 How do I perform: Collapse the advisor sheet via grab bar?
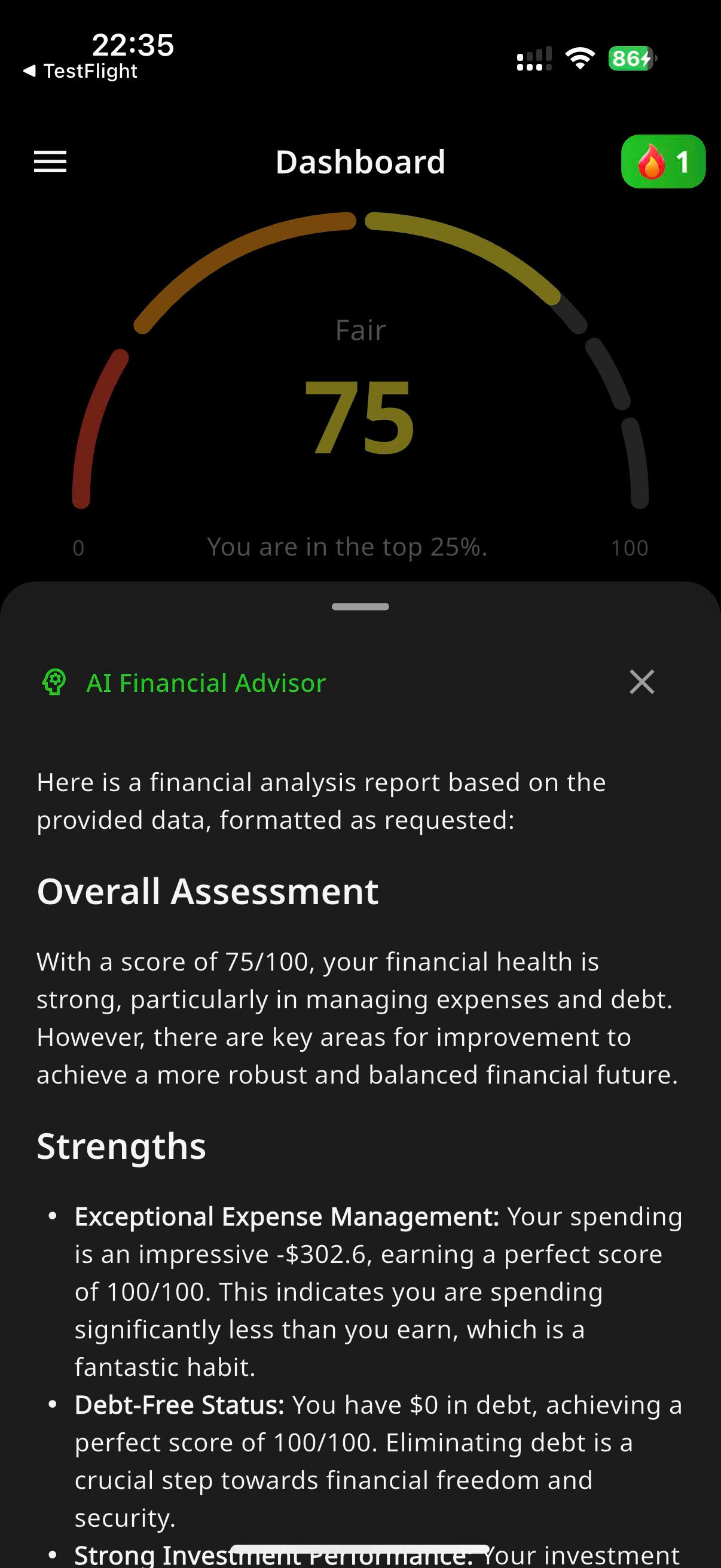pyautogui.click(x=360, y=606)
